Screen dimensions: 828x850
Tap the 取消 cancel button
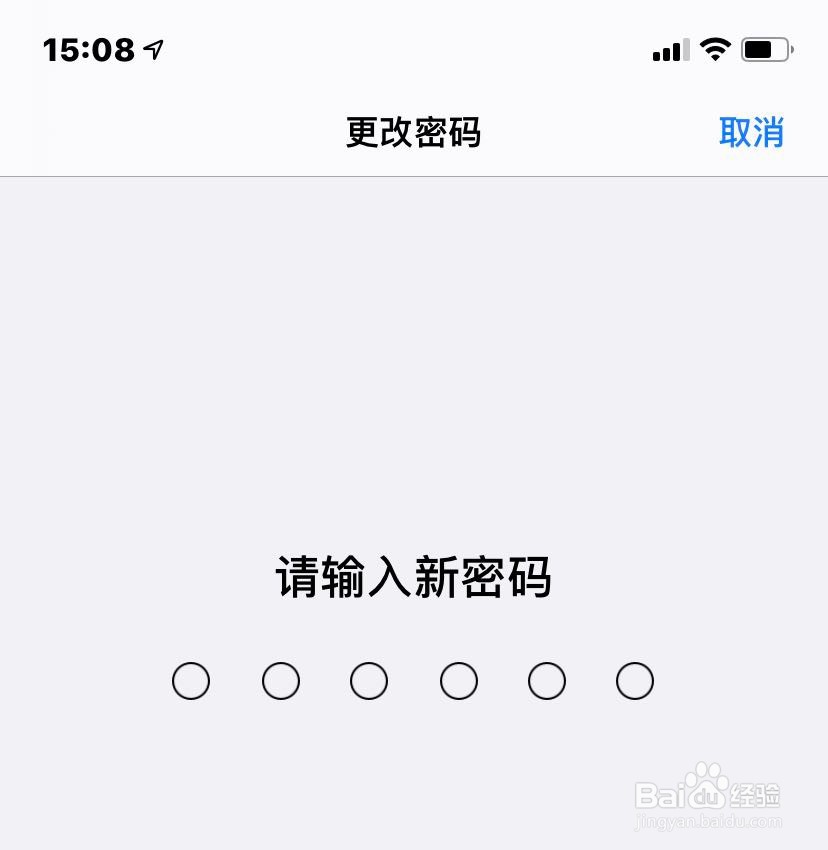click(x=752, y=132)
